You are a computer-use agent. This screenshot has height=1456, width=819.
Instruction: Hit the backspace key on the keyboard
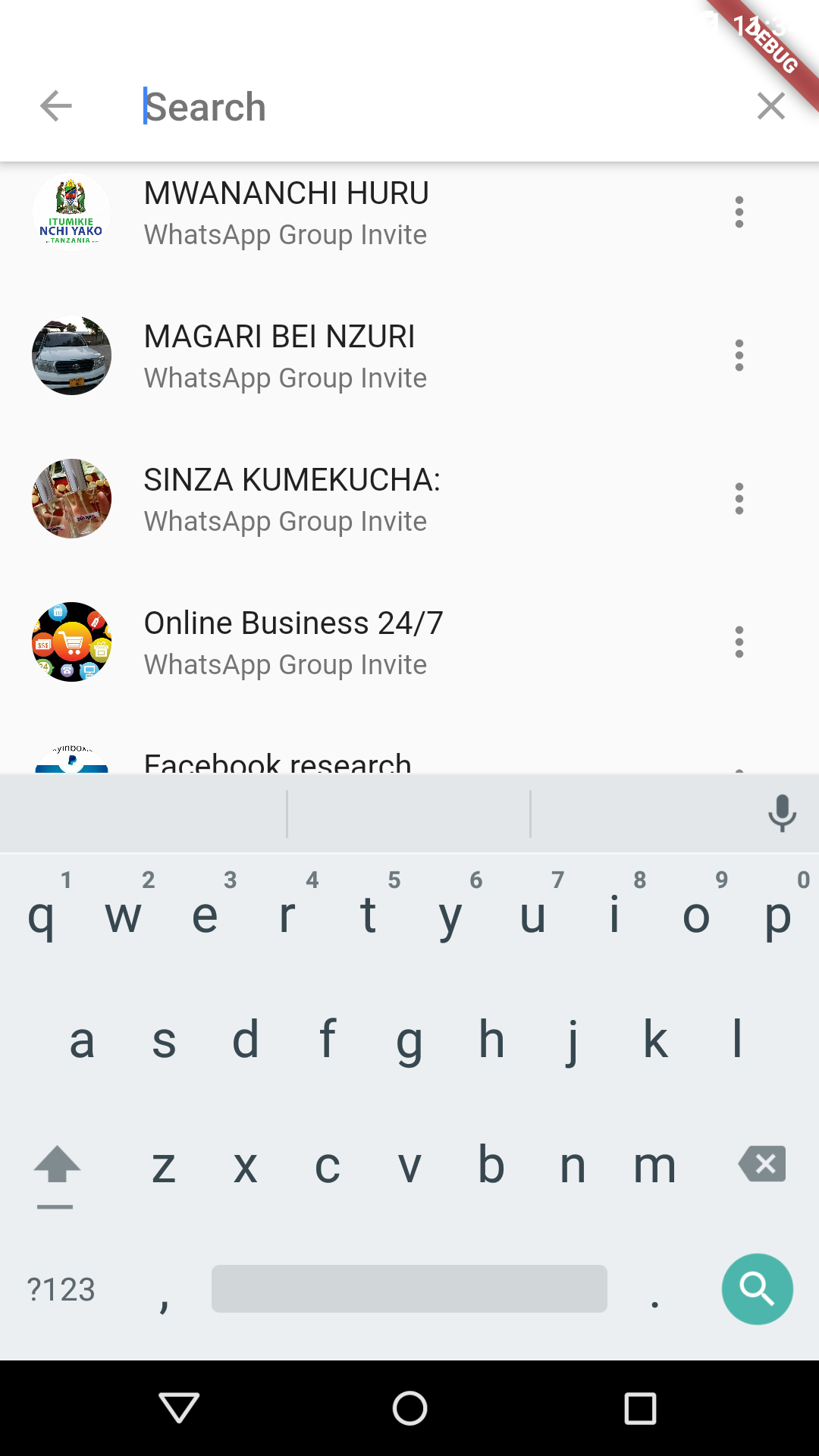(762, 1164)
